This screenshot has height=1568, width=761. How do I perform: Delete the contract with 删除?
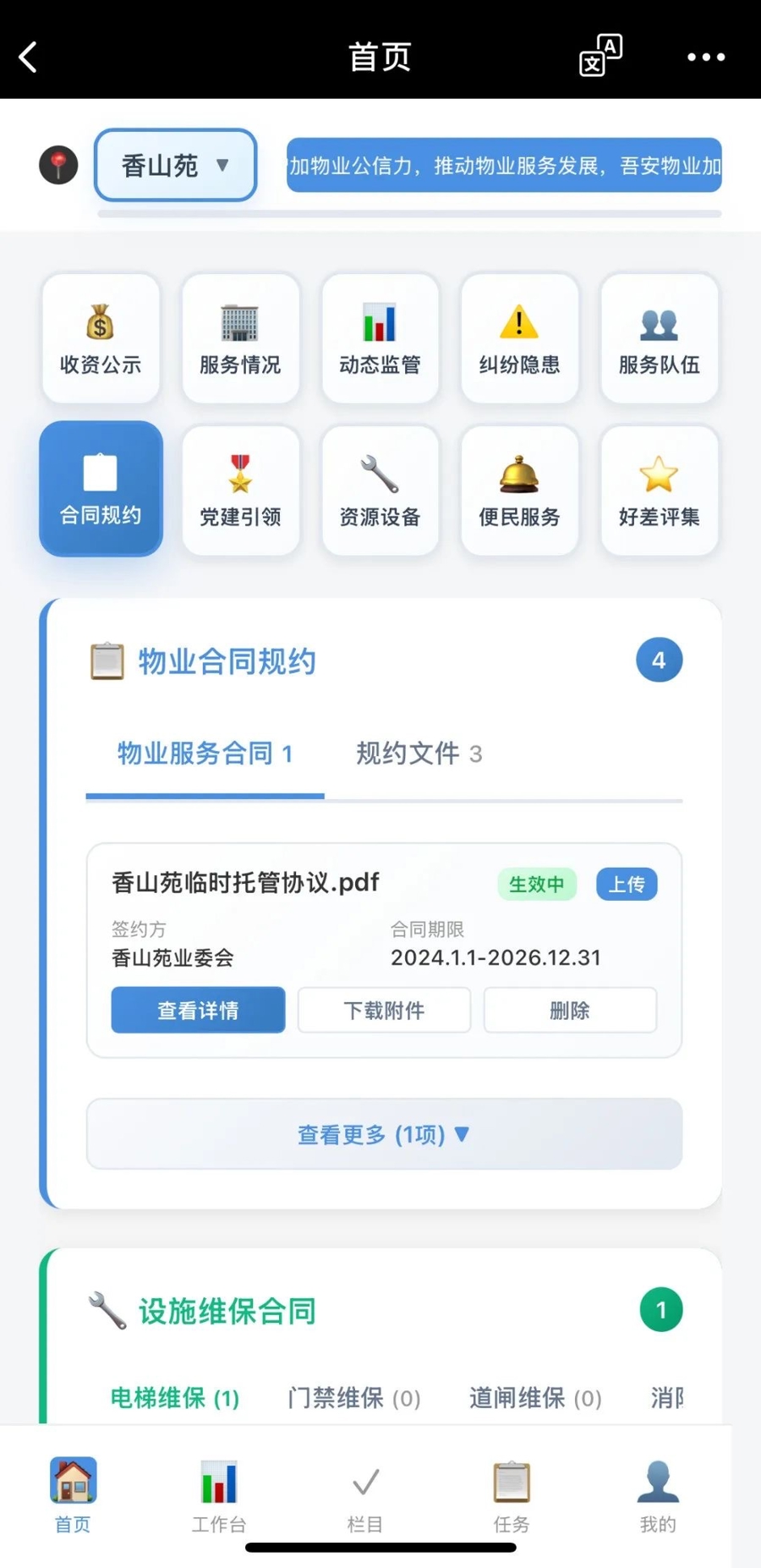tap(570, 1010)
